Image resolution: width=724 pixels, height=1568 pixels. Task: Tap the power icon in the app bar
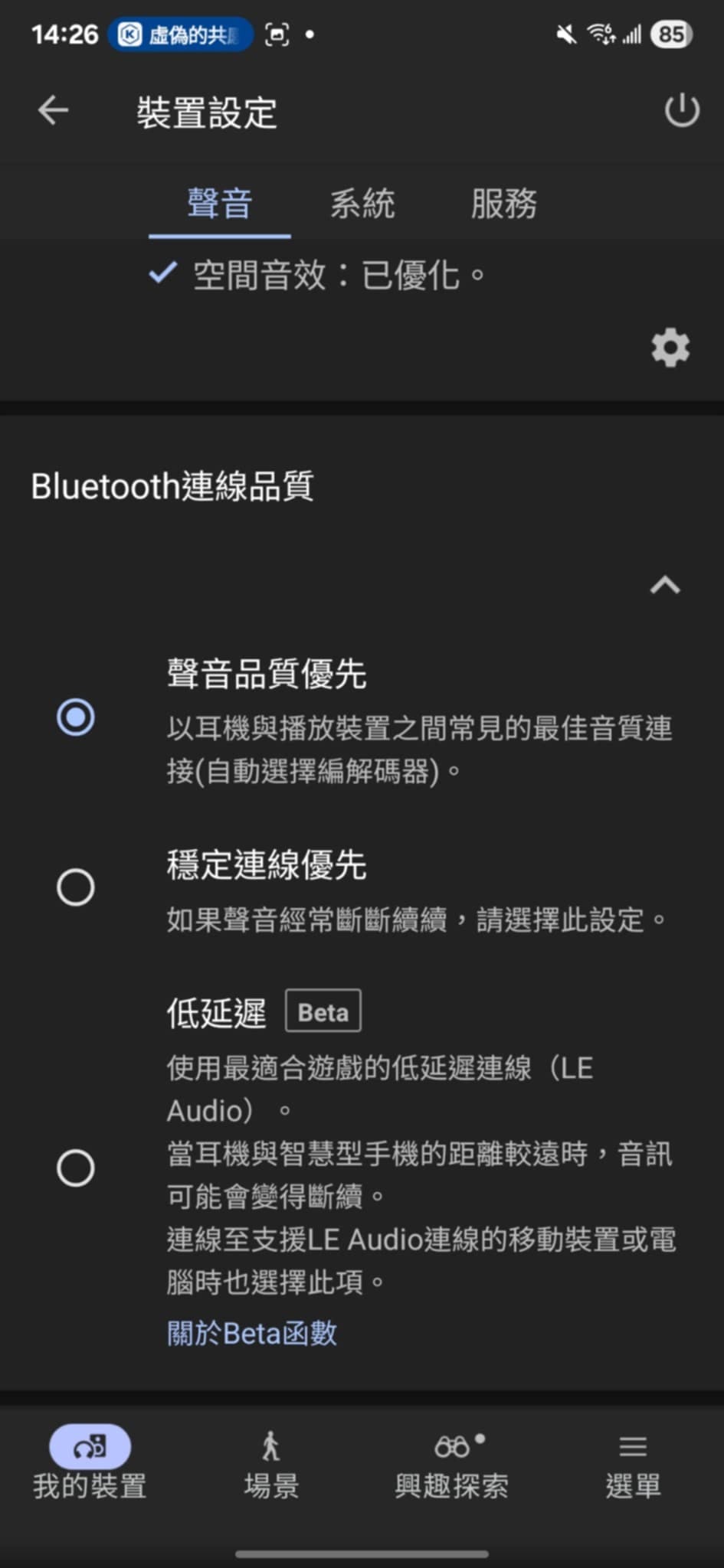point(681,111)
